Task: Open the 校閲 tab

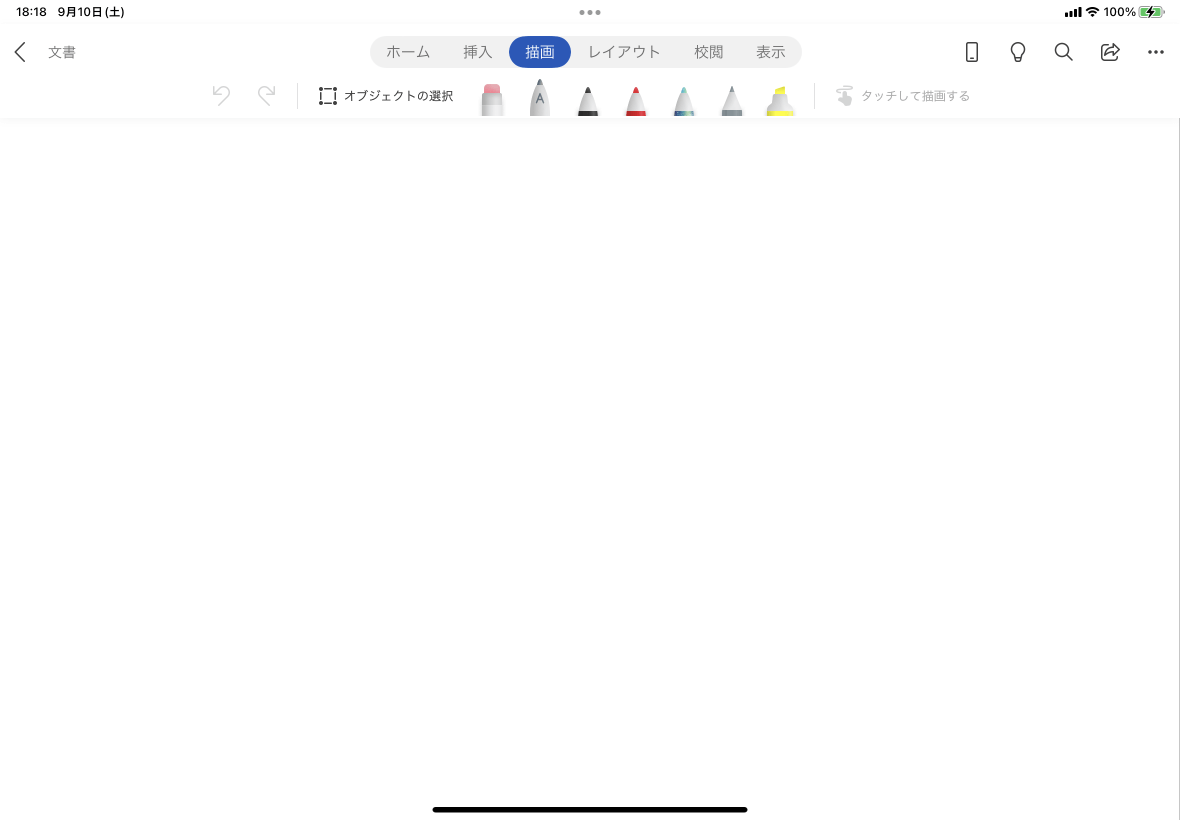Action: (x=708, y=52)
